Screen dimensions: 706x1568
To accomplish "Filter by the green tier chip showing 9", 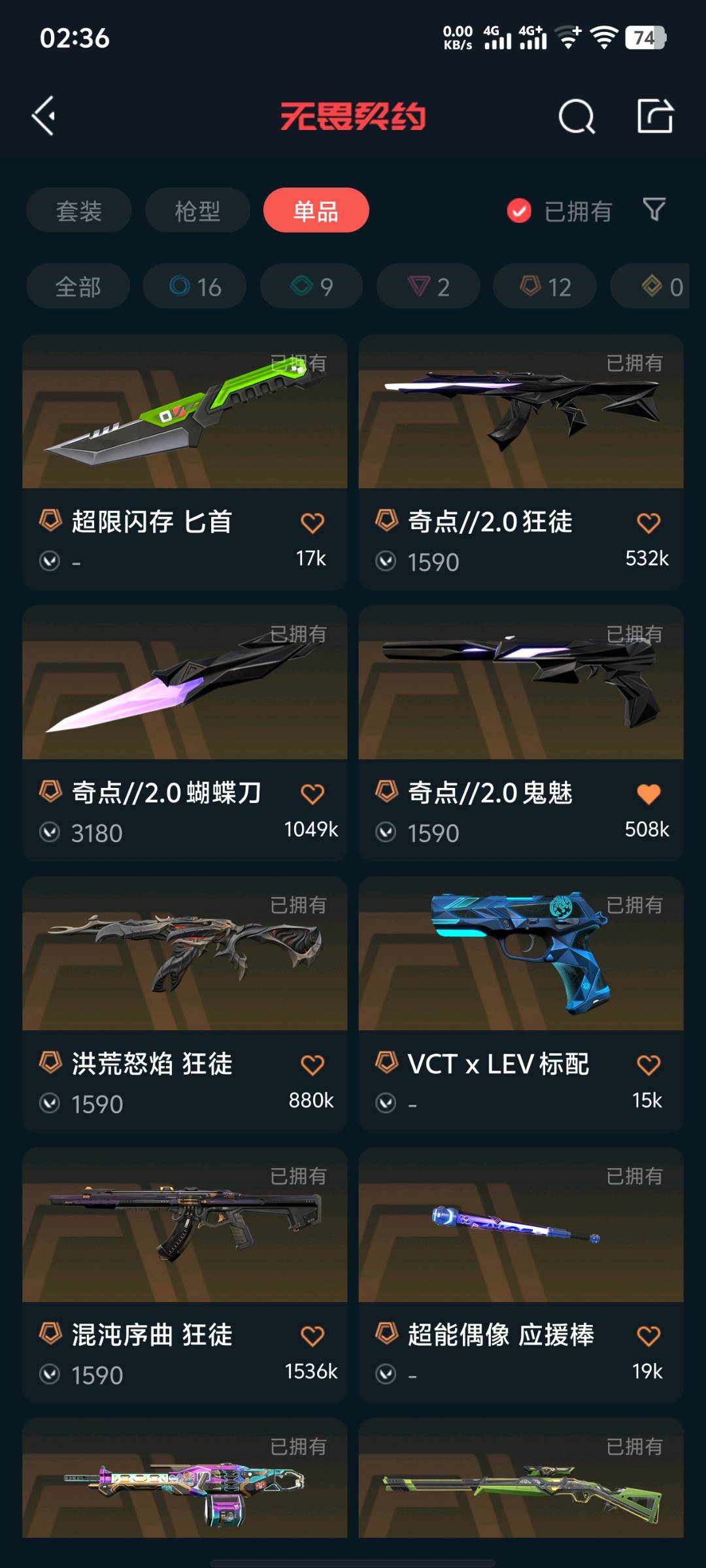I will pos(311,286).
